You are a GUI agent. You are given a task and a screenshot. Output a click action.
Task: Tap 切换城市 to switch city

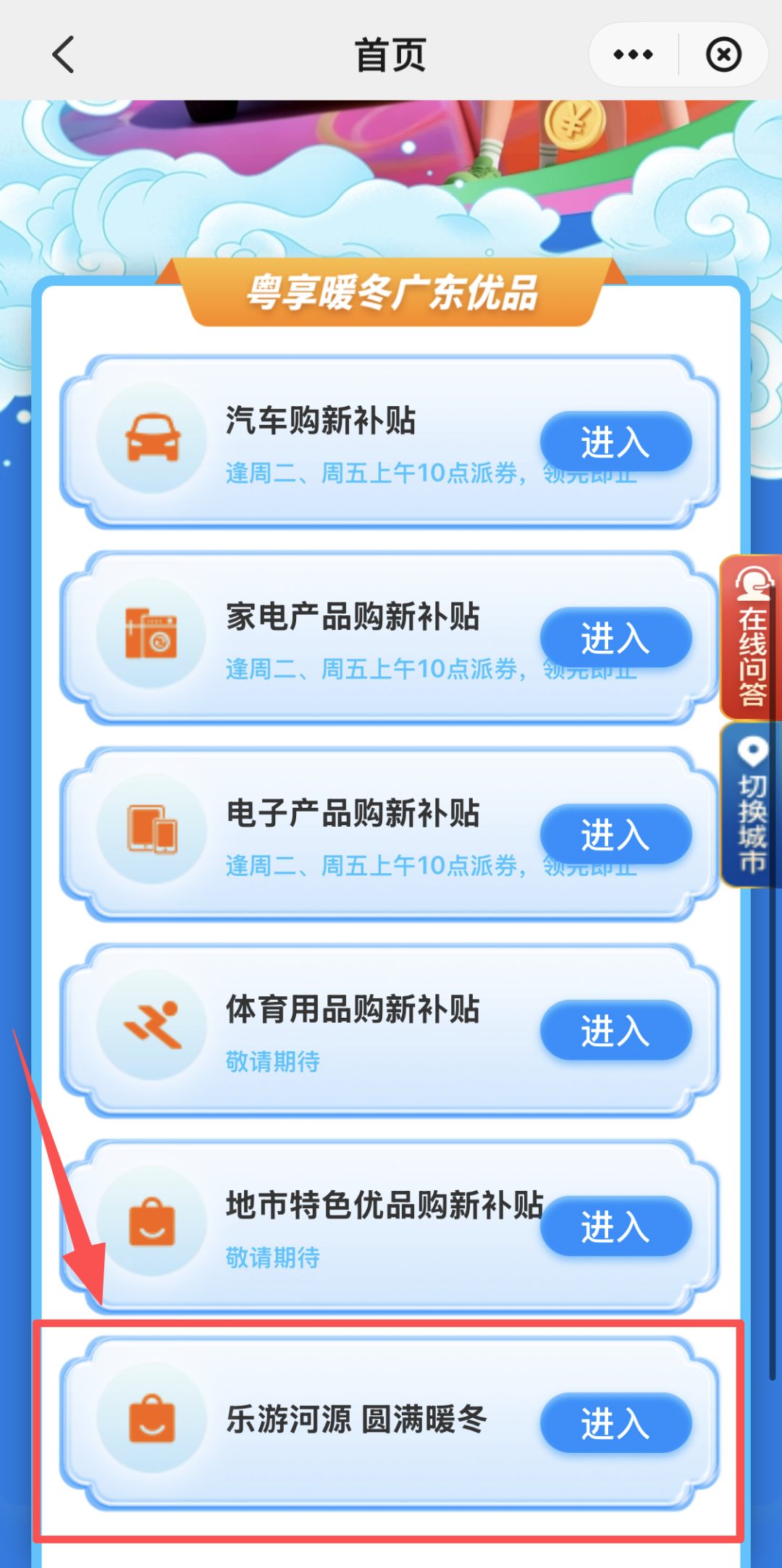pos(752,805)
